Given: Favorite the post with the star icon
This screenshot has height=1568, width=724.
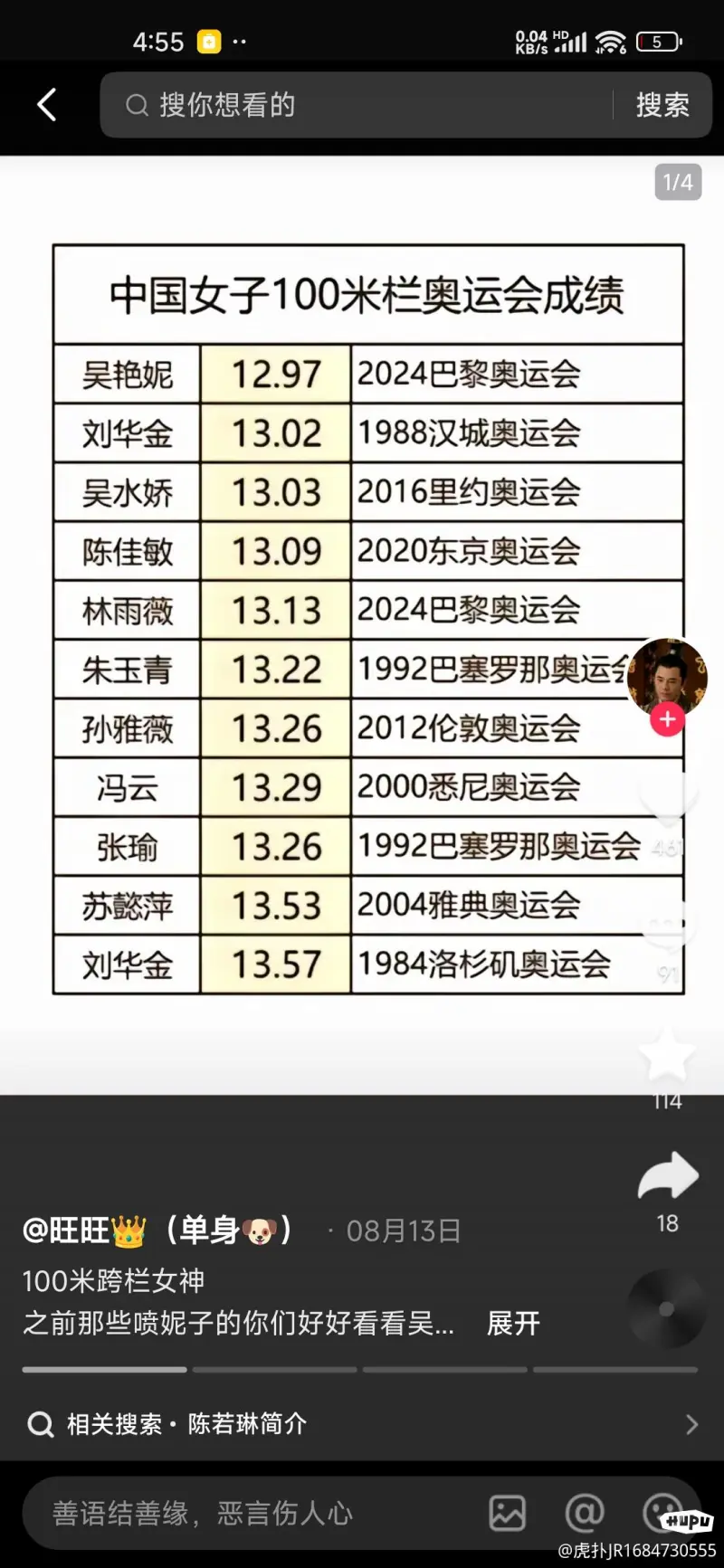Looking at the screenshot, I should click(667, 1055).
